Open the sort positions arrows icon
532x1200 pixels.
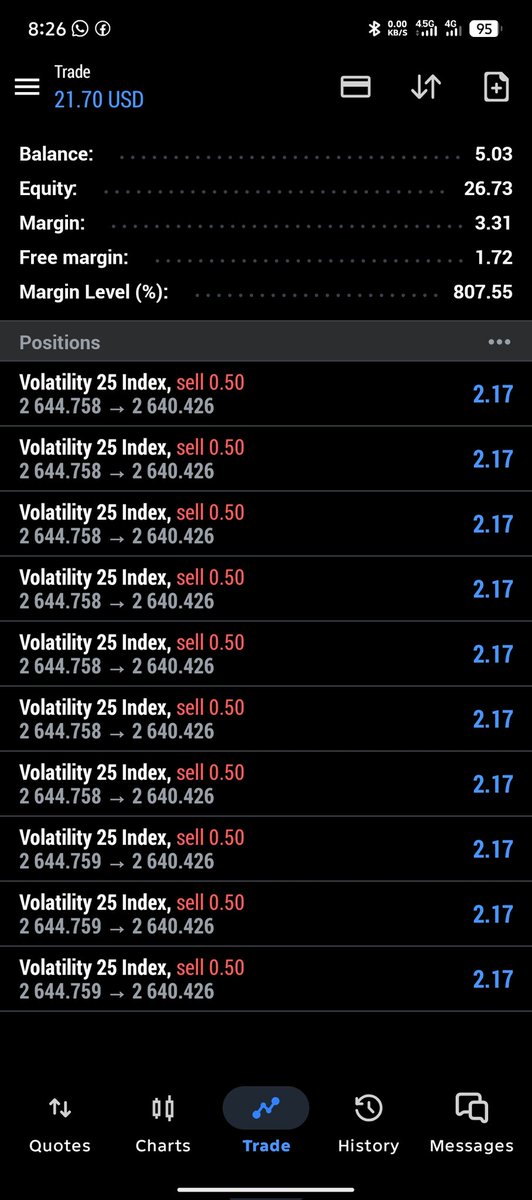pyautogui.click(x=426, y=87)
